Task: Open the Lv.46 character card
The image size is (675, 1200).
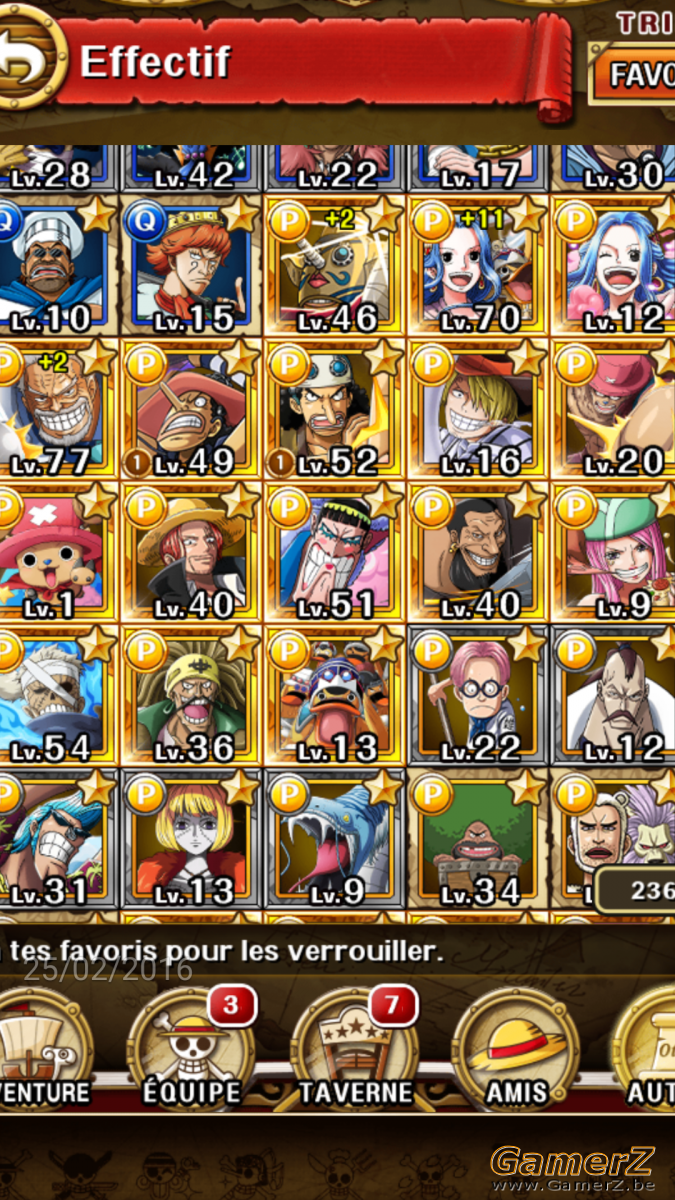Action: click(334, 265)
